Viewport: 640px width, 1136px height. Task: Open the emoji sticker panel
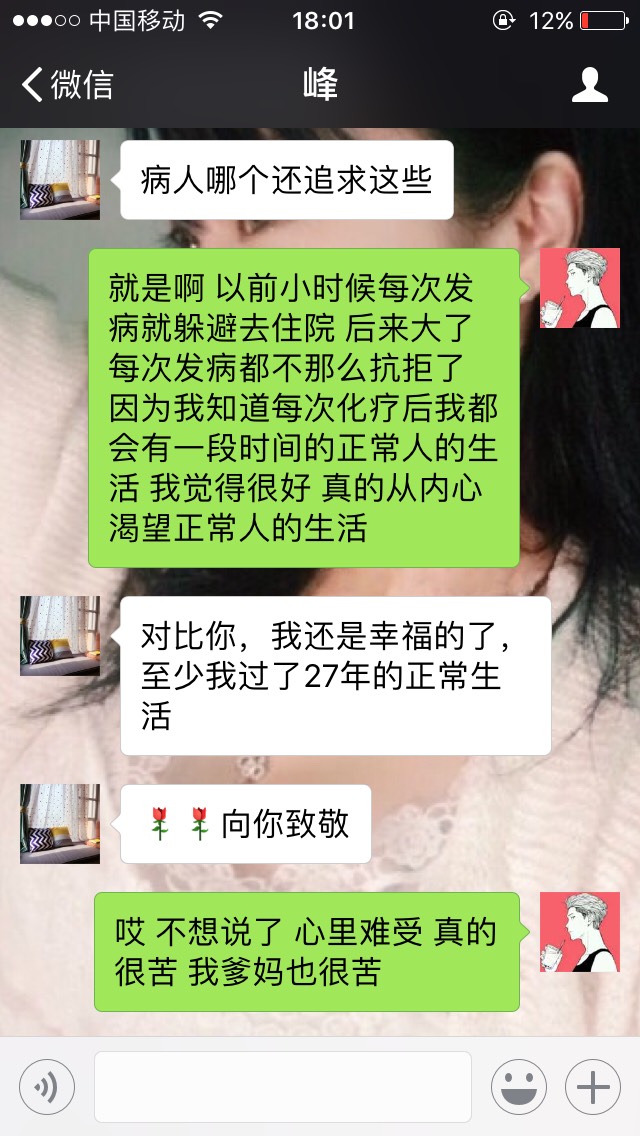(518, 1086)
